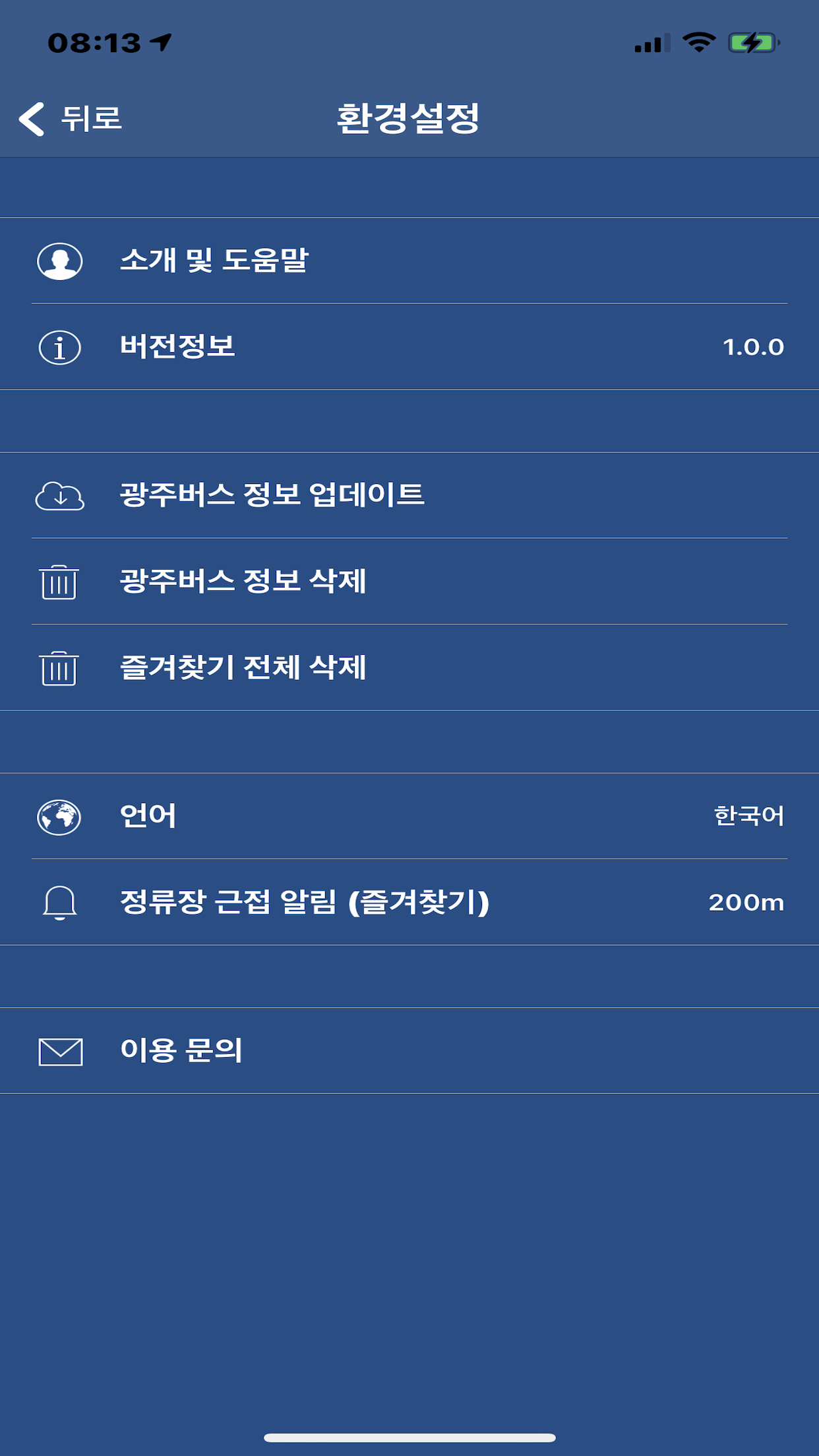The width and height of the screenshot is (819, 1456).
Task: Tap 광주버스 정보 삭제
Action: [x=409, y=582]
